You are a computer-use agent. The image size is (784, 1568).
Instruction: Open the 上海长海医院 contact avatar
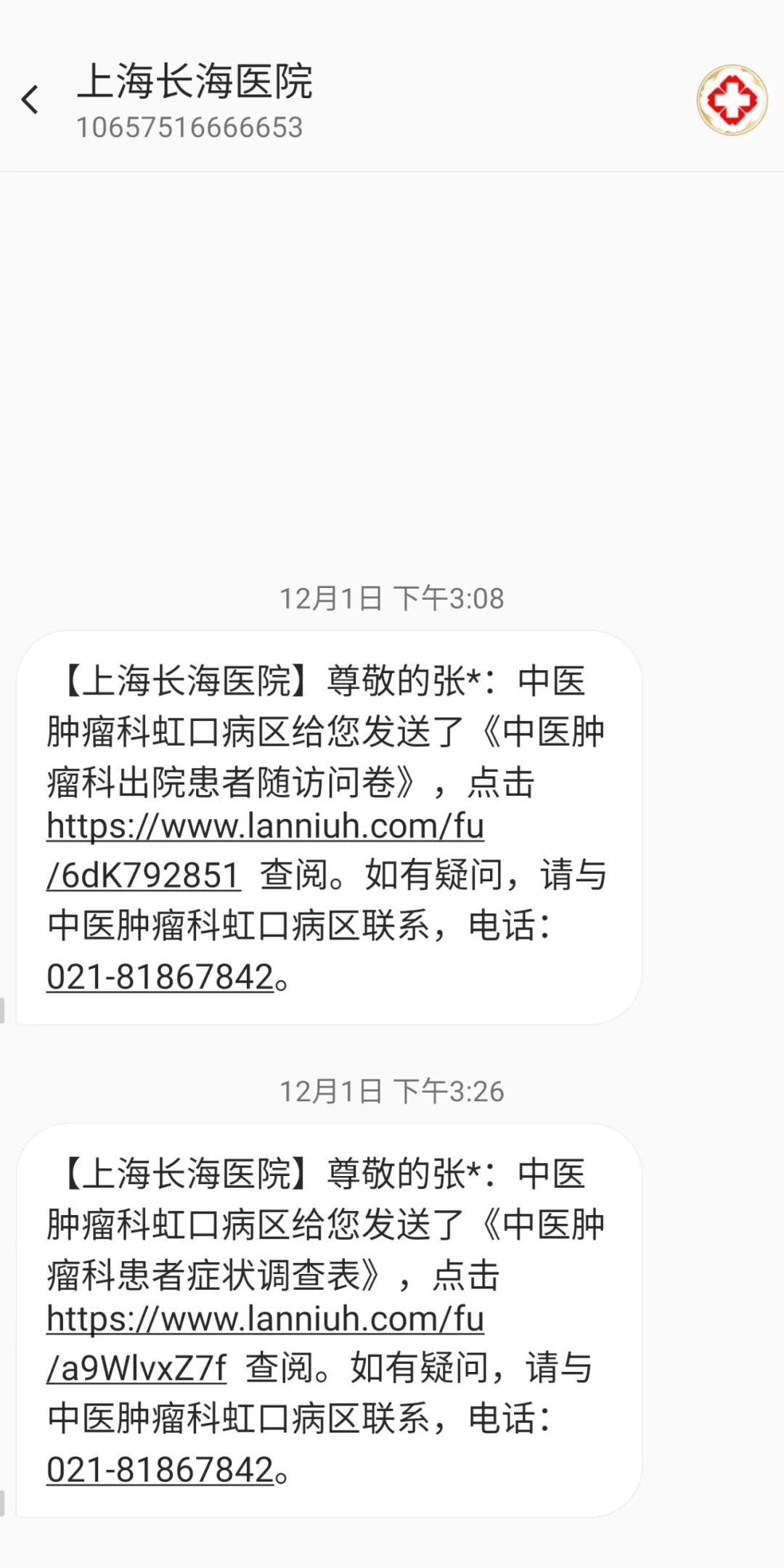click(x=732, y=100)
